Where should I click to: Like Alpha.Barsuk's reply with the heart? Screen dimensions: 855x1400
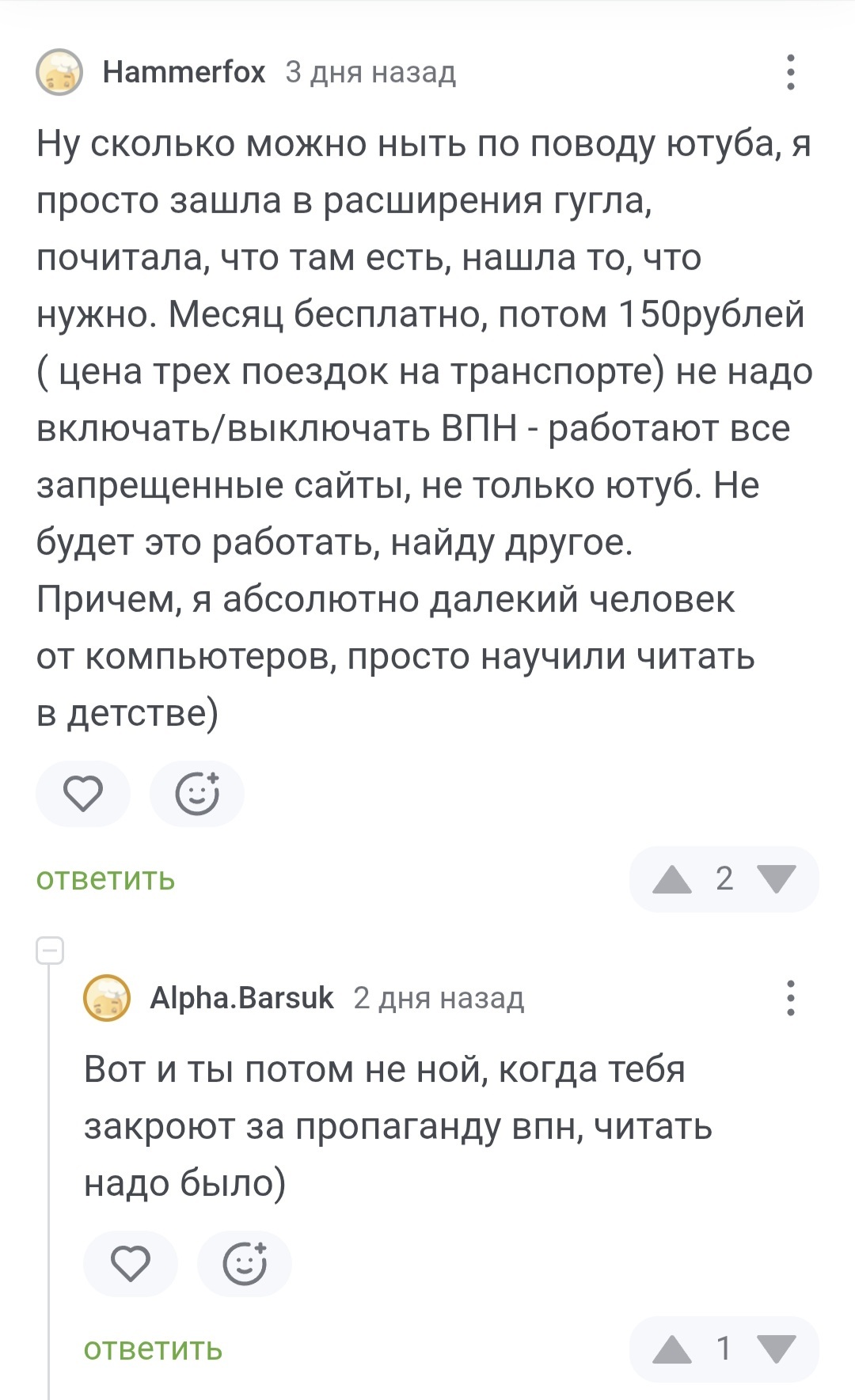pos(131,1264)
